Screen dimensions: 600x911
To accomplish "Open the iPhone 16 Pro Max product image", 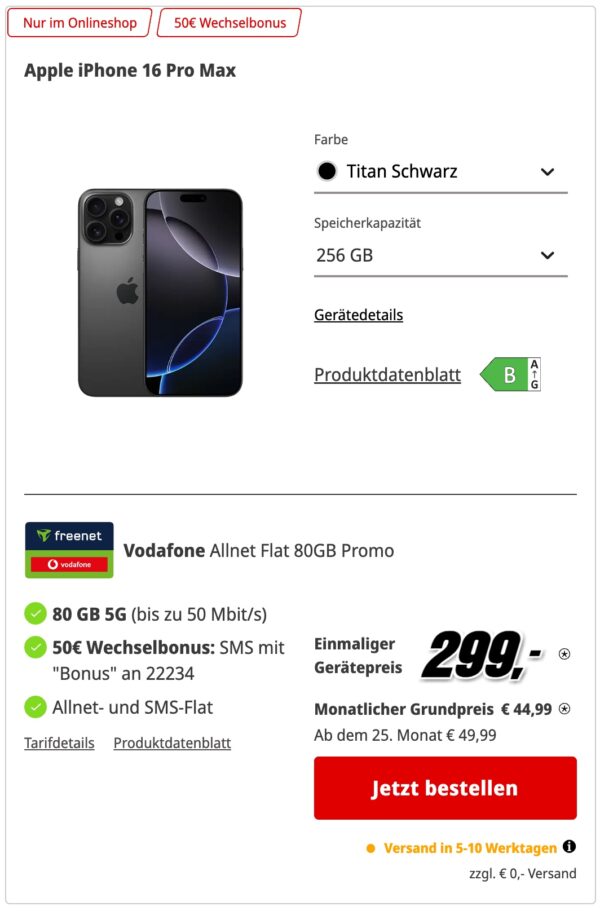I will pyautogui.click(x=160, y=292).
